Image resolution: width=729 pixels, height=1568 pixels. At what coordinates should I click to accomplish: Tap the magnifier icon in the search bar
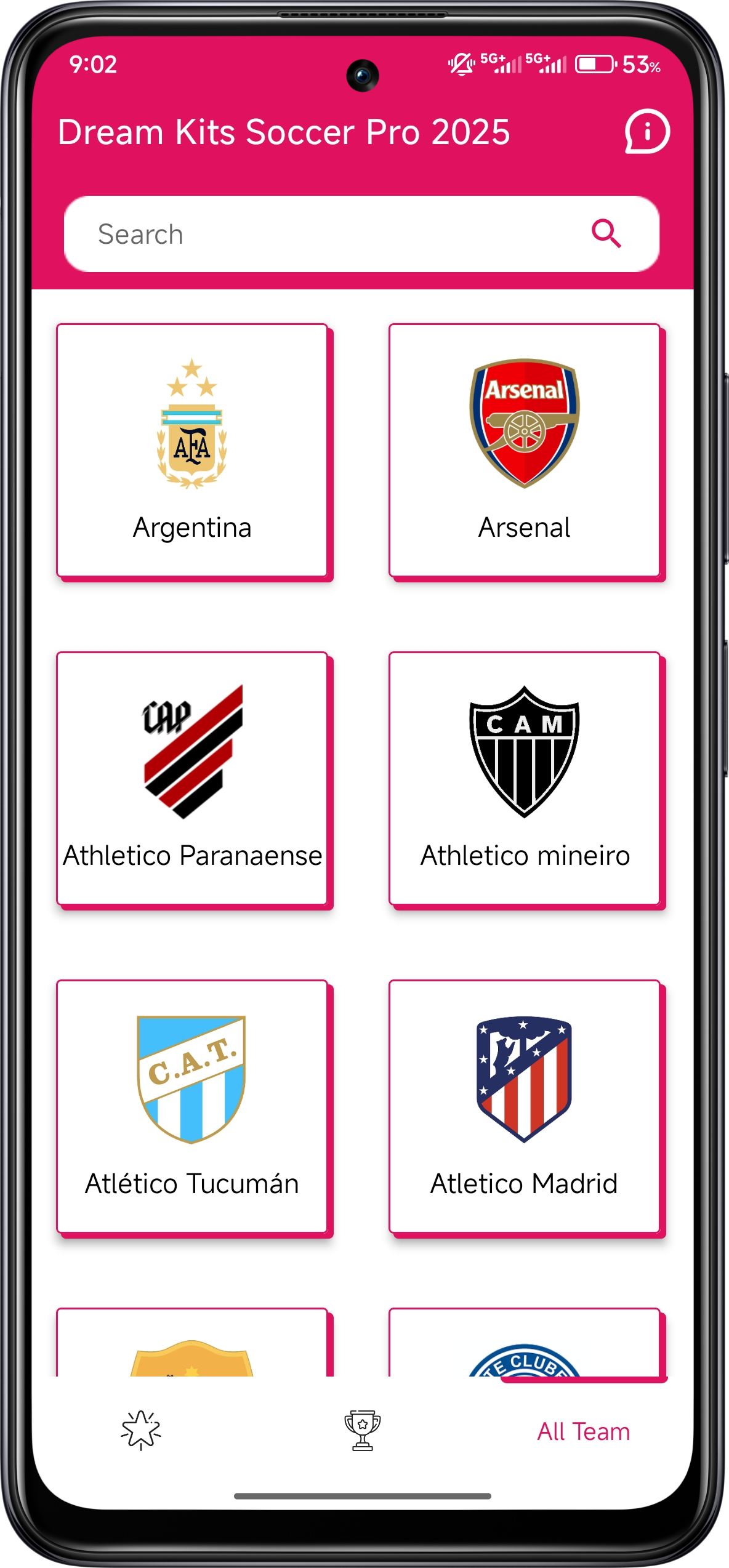(x=606, y=234)
